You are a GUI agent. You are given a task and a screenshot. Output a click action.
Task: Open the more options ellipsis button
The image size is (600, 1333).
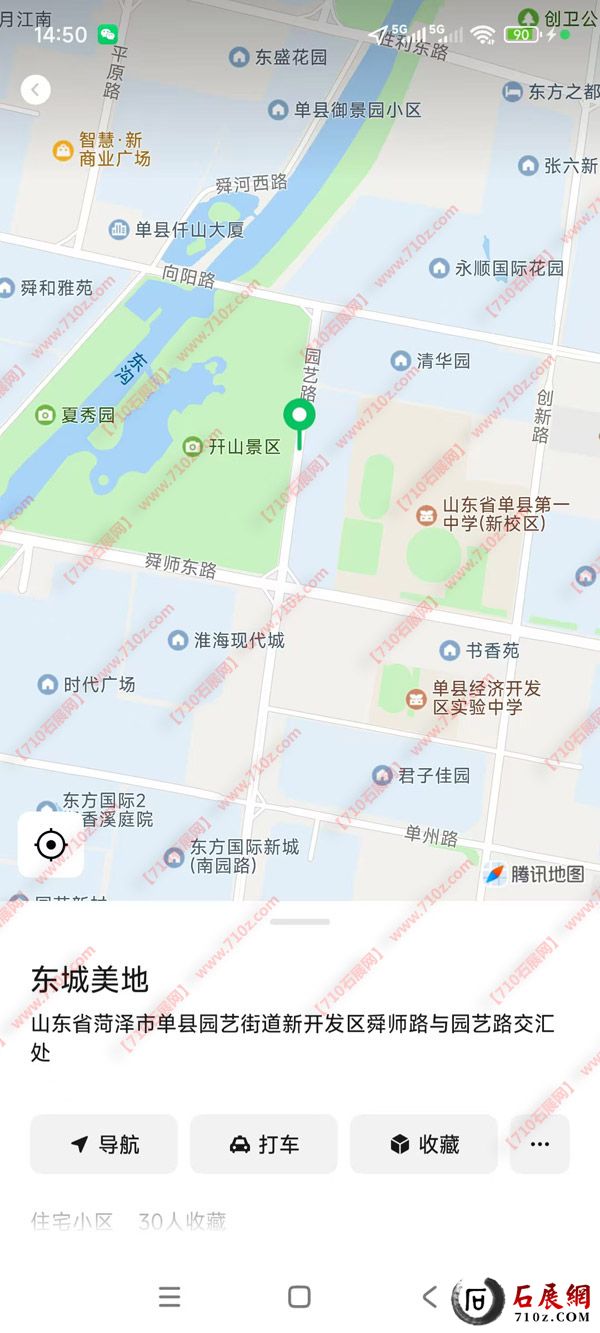pos(540,1144)
